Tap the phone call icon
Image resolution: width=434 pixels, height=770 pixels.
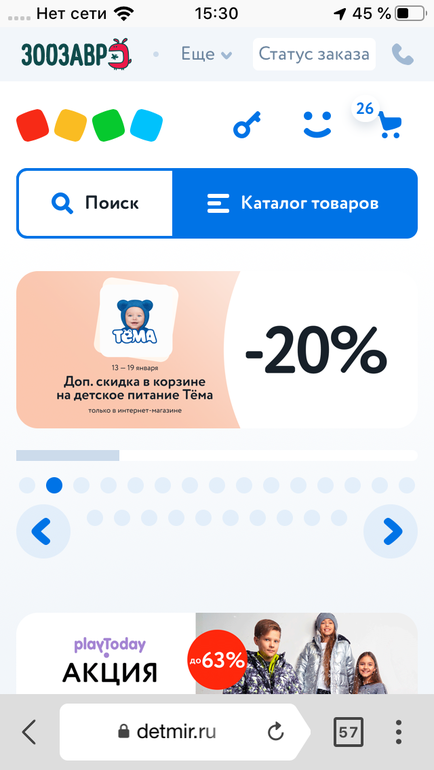(403, 55)
